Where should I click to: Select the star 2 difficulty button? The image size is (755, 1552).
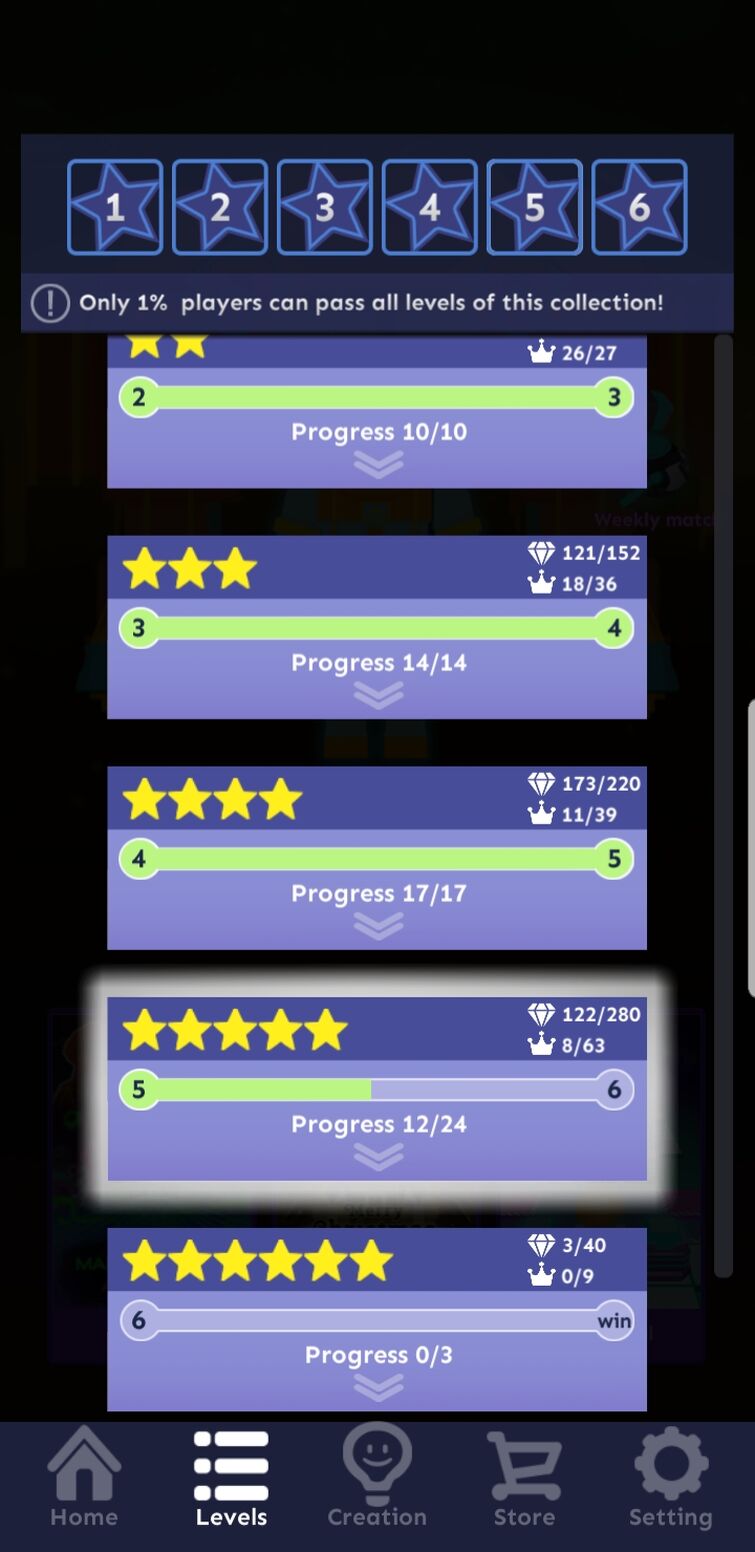coord(220,207)
